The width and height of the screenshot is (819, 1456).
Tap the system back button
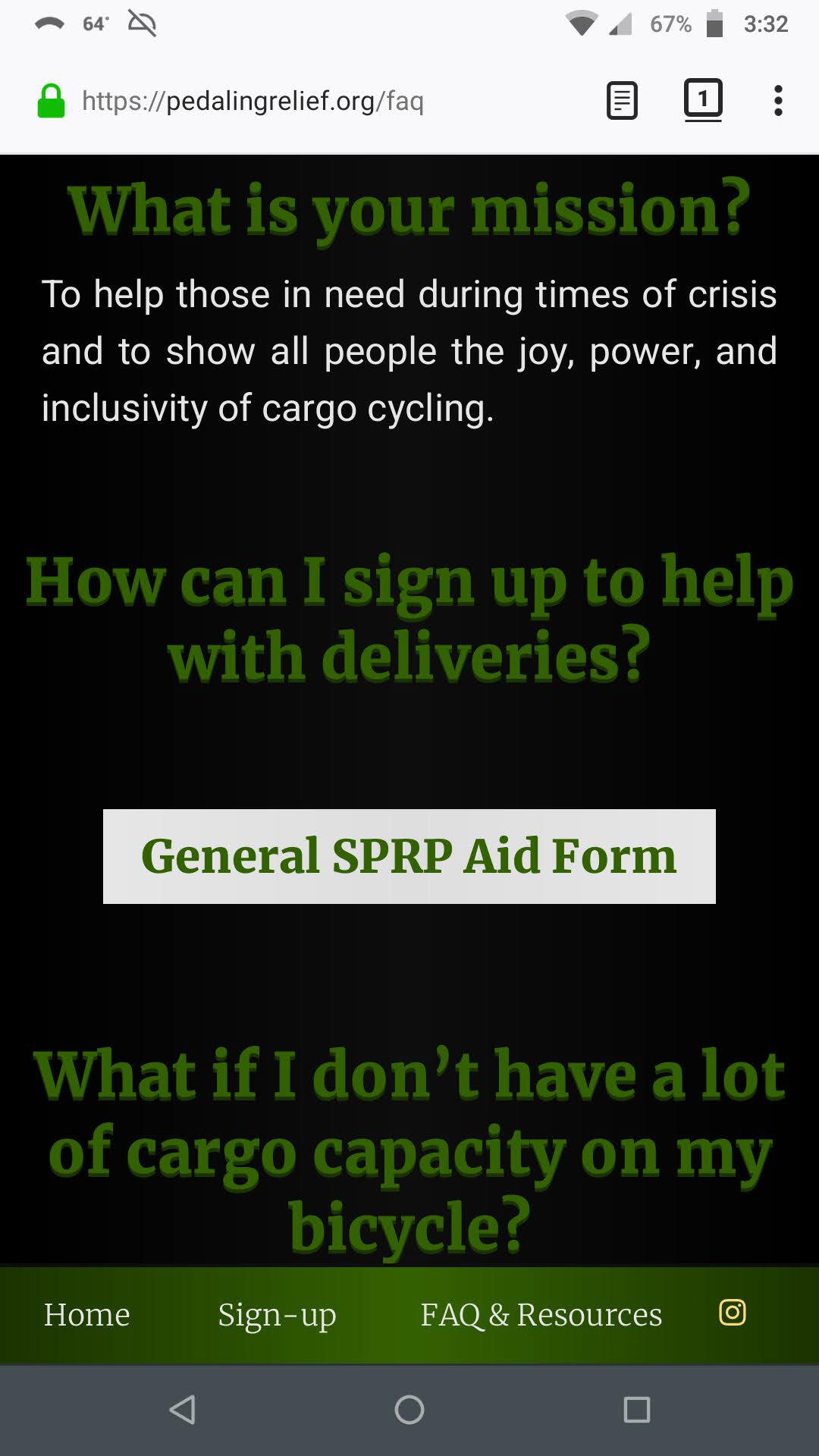pos(182,1410)
